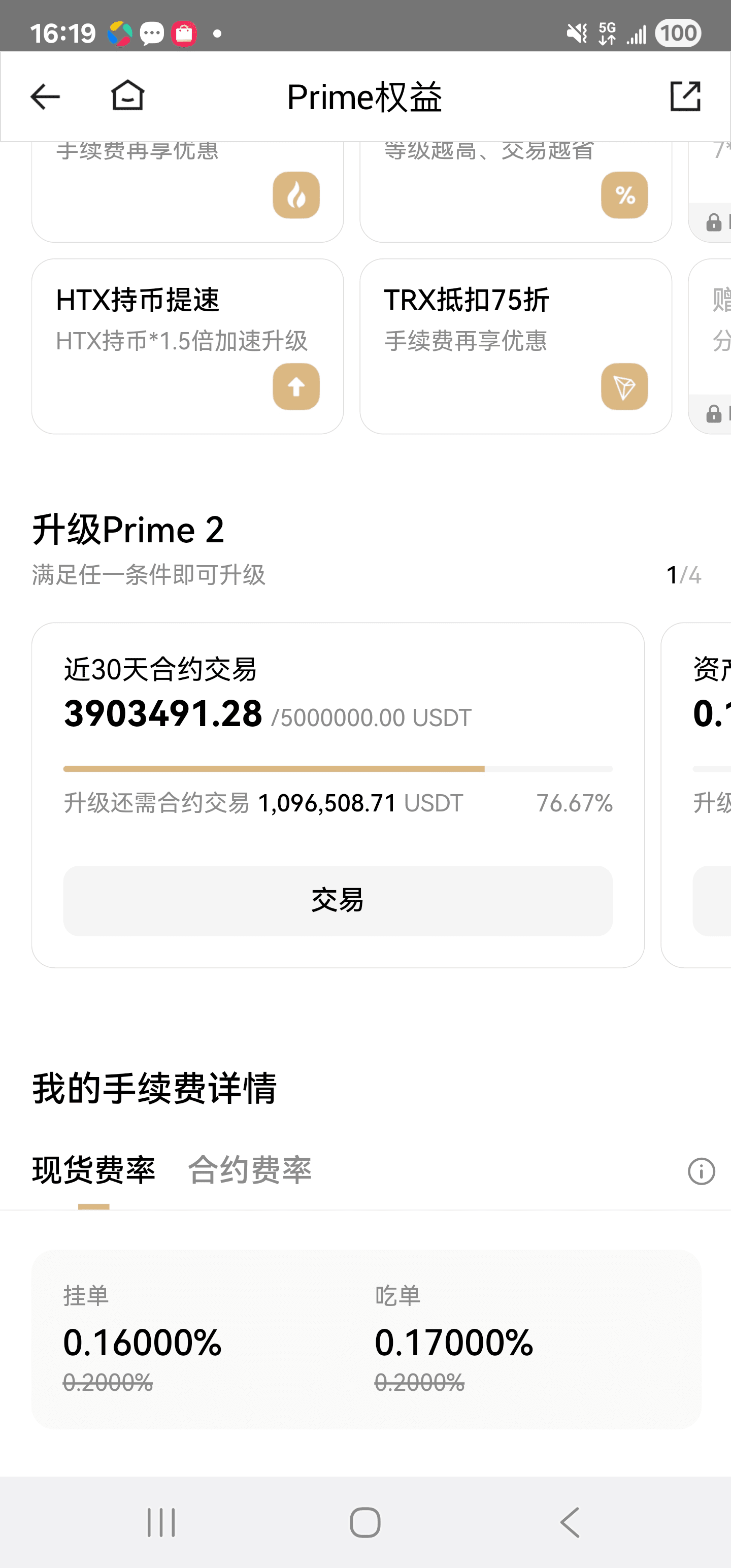Open the recent apps system button
The image size is (731, 1568).
pos(161,1522)
